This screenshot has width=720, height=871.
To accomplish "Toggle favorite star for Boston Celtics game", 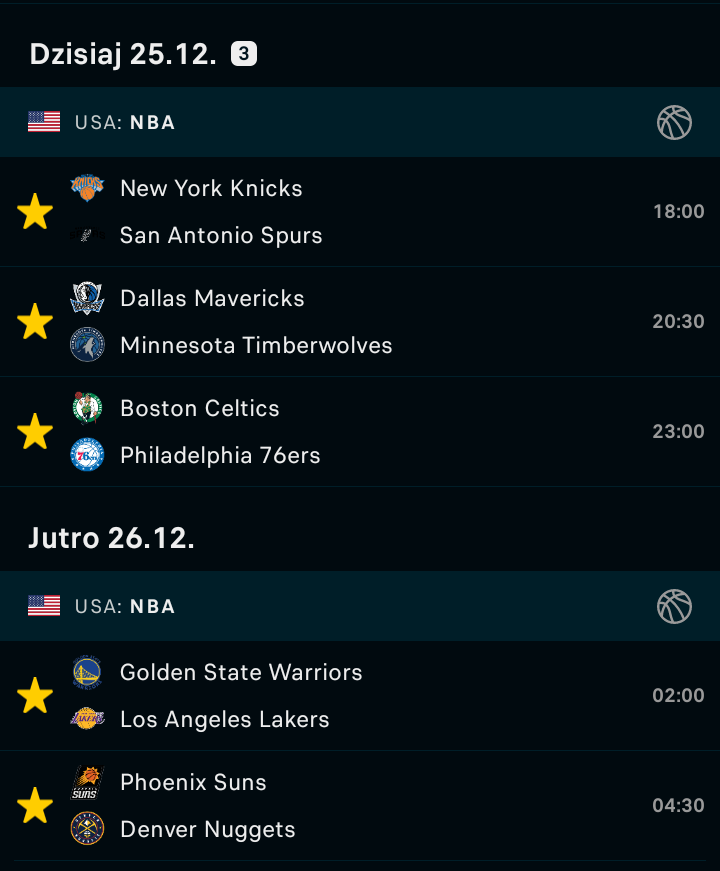I will click(35, 432).
